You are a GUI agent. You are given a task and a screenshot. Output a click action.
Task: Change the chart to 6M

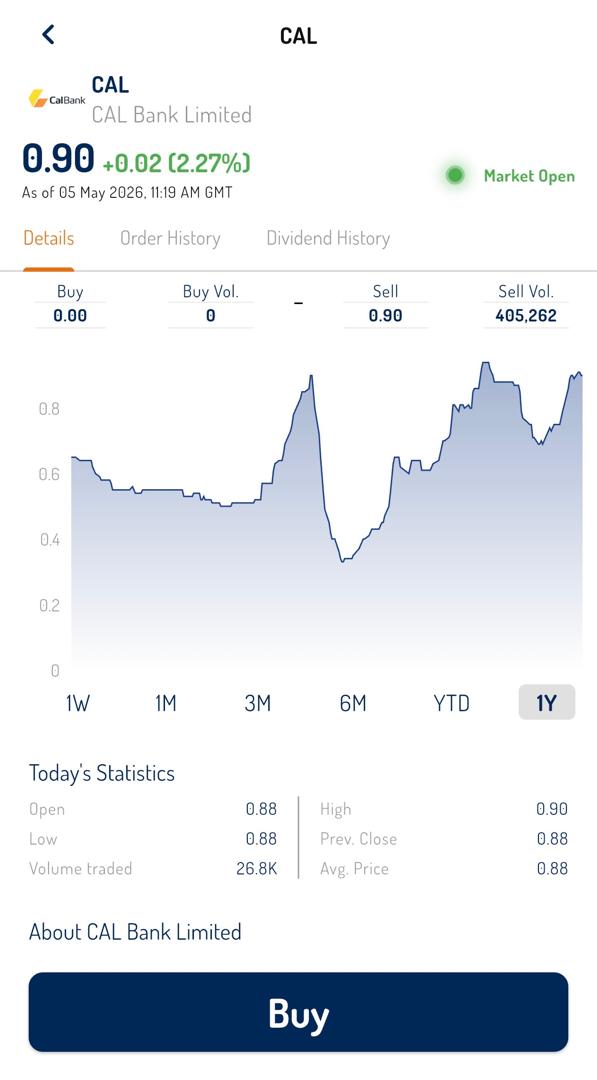353,703
